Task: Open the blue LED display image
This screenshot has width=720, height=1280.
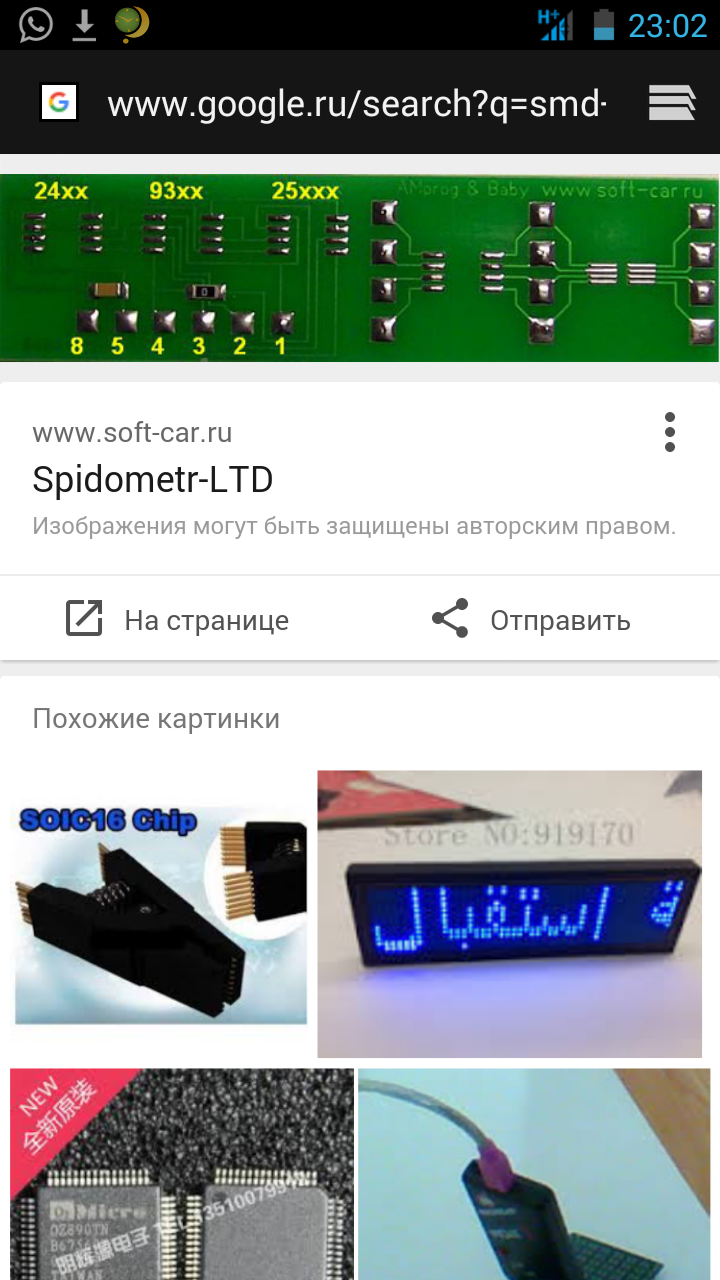Action: [x=510, y=914]
